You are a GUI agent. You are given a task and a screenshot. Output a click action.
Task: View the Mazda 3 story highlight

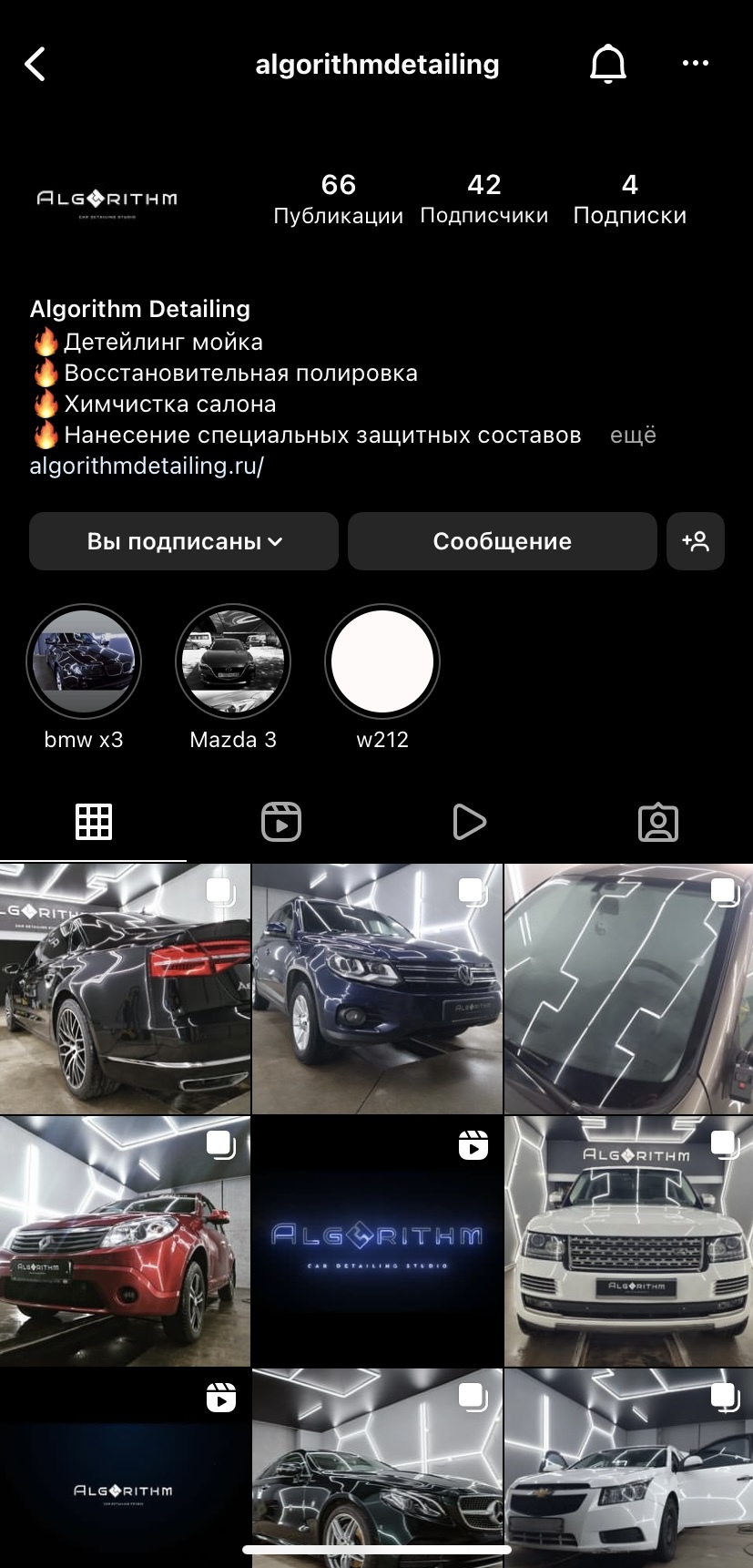[232, 661]
